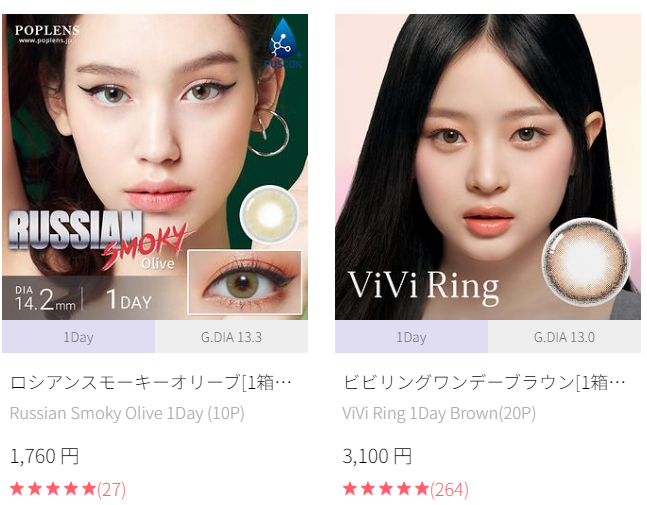Screen dimensions: 647x505
Task: Open ロシアンスモーキーオリーブ product title
Action: 151,383
